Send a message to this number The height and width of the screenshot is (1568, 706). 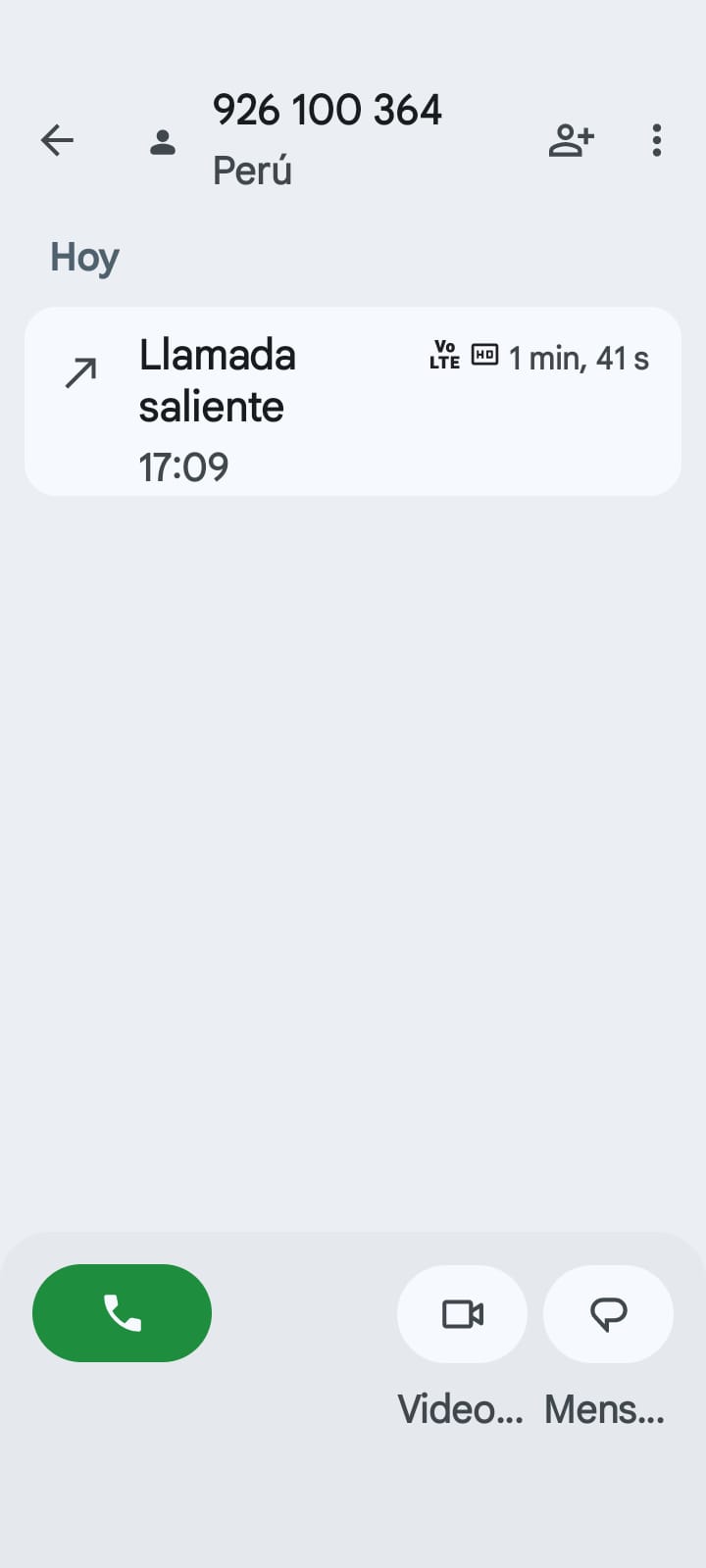(608, 1314)
